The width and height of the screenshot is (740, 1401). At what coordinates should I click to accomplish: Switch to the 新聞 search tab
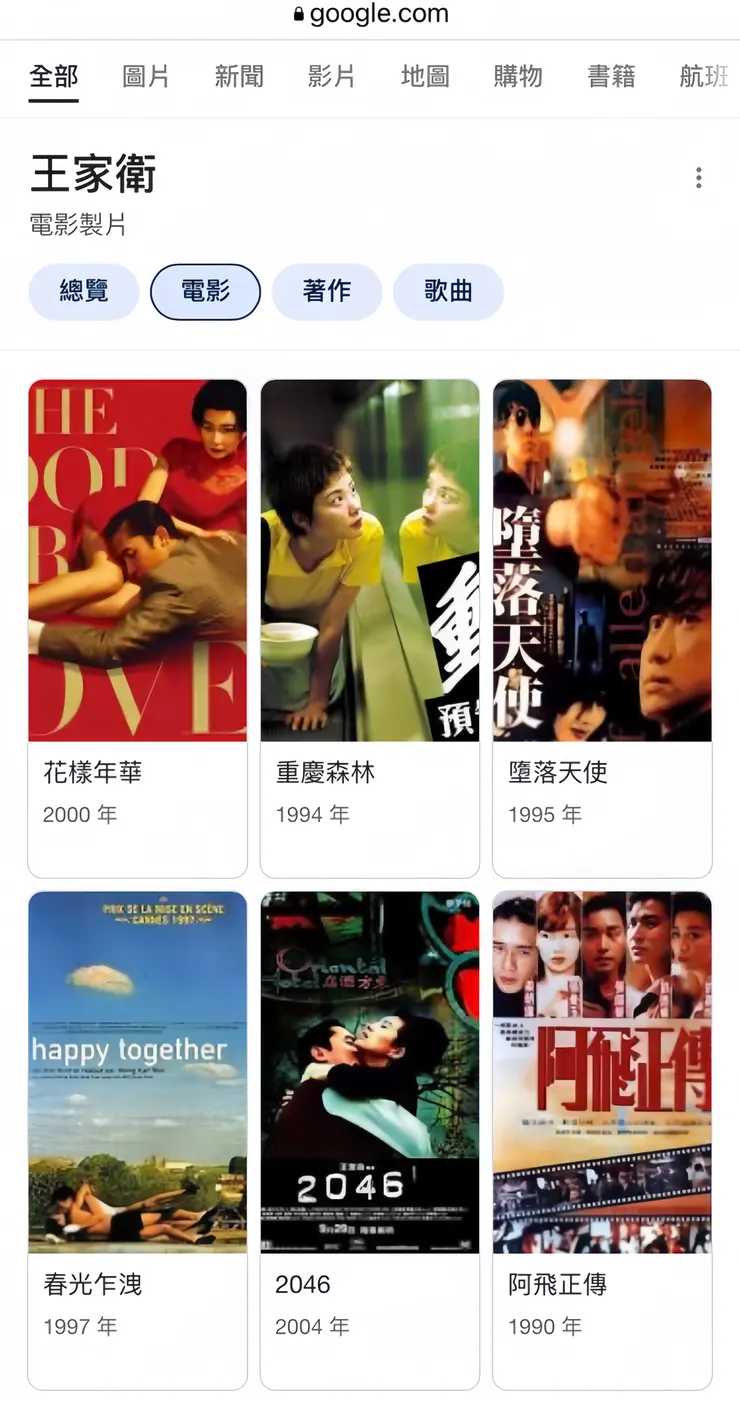237,76
